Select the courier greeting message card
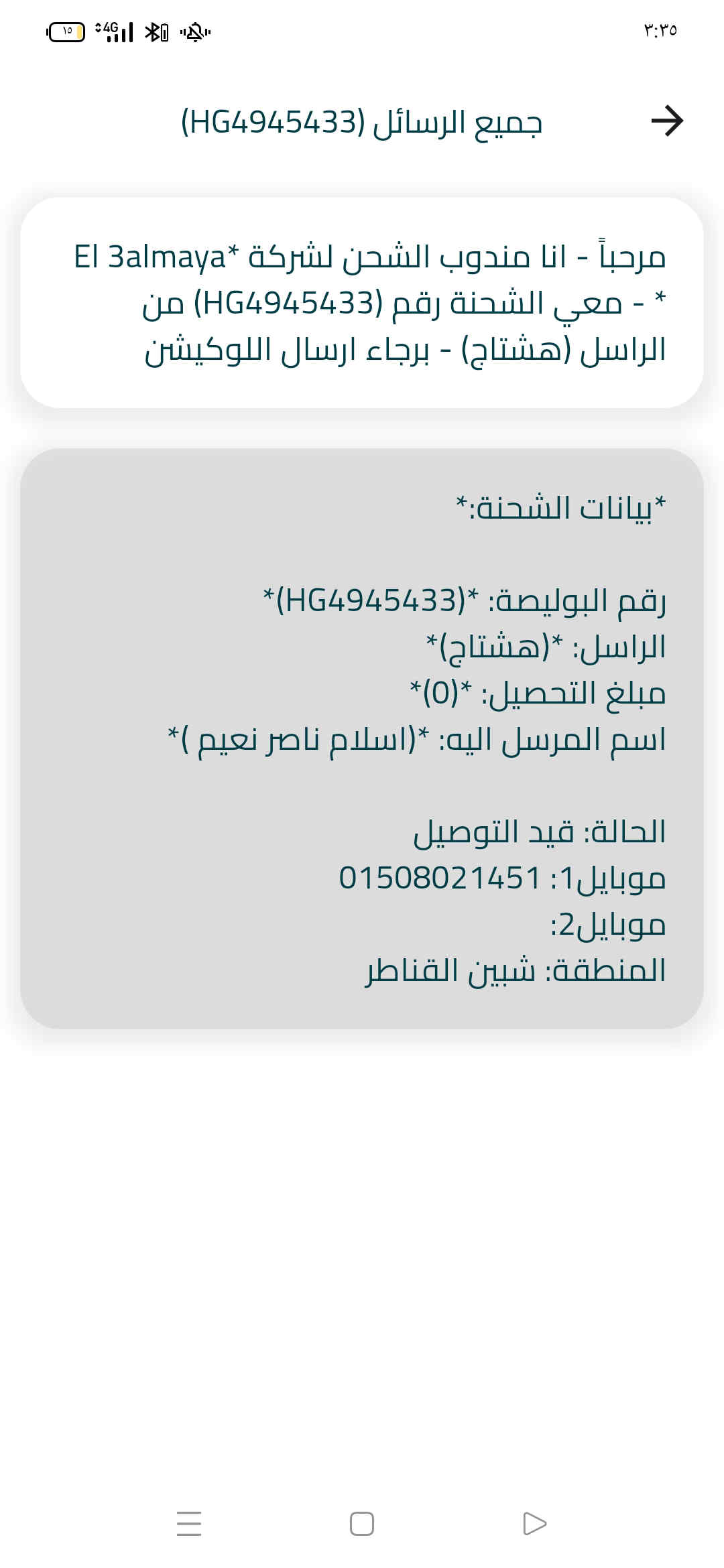 (362, 303)
